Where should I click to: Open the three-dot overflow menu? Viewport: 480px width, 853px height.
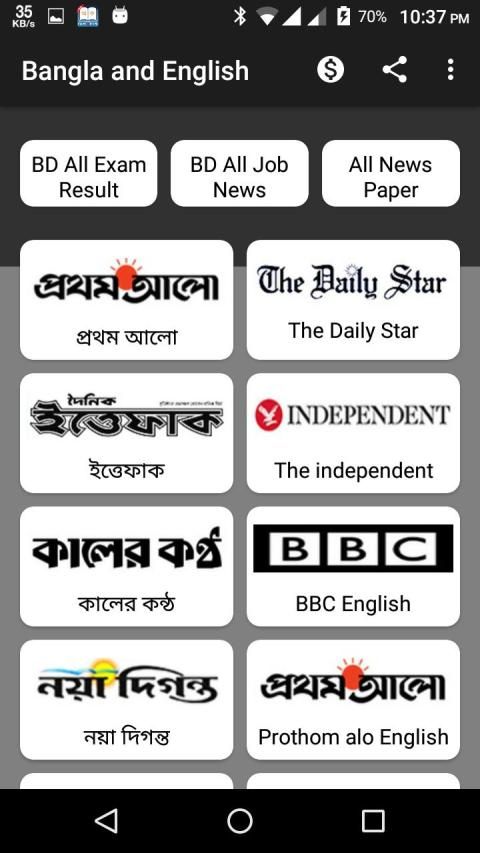click(450, 70)
